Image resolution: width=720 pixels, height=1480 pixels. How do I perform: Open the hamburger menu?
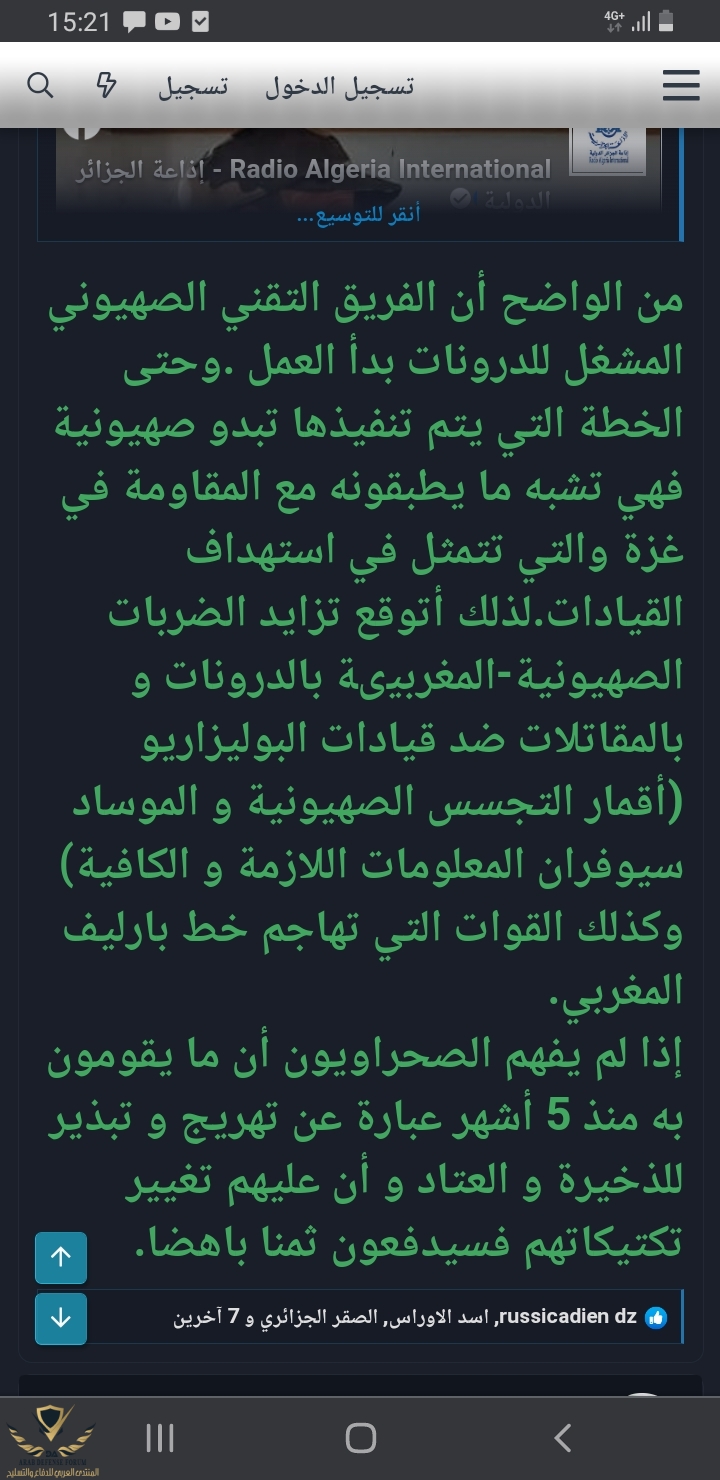pyautogui.click(x=681, y=87)
